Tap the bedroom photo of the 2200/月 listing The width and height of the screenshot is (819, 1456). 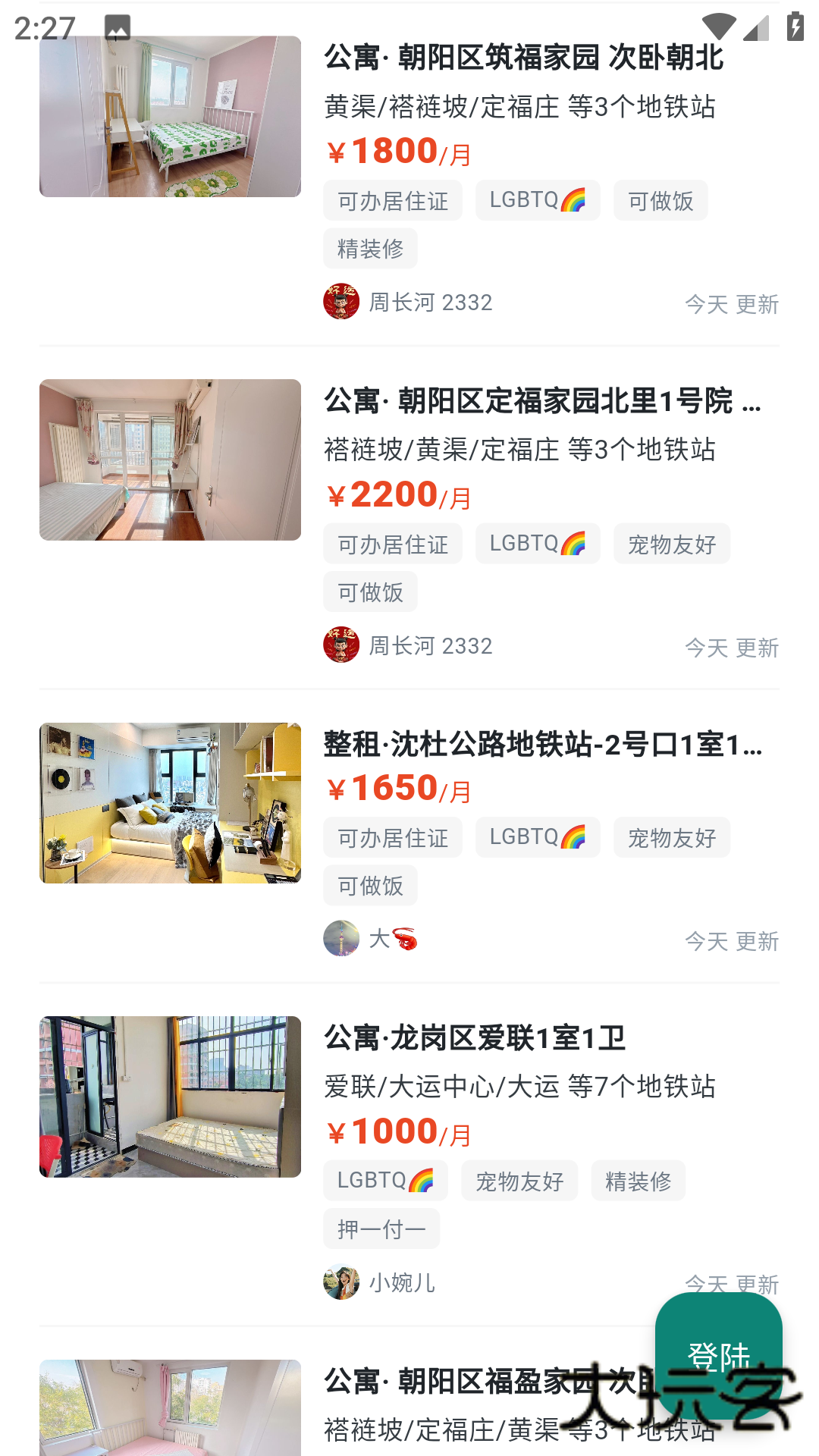point(170,458)
